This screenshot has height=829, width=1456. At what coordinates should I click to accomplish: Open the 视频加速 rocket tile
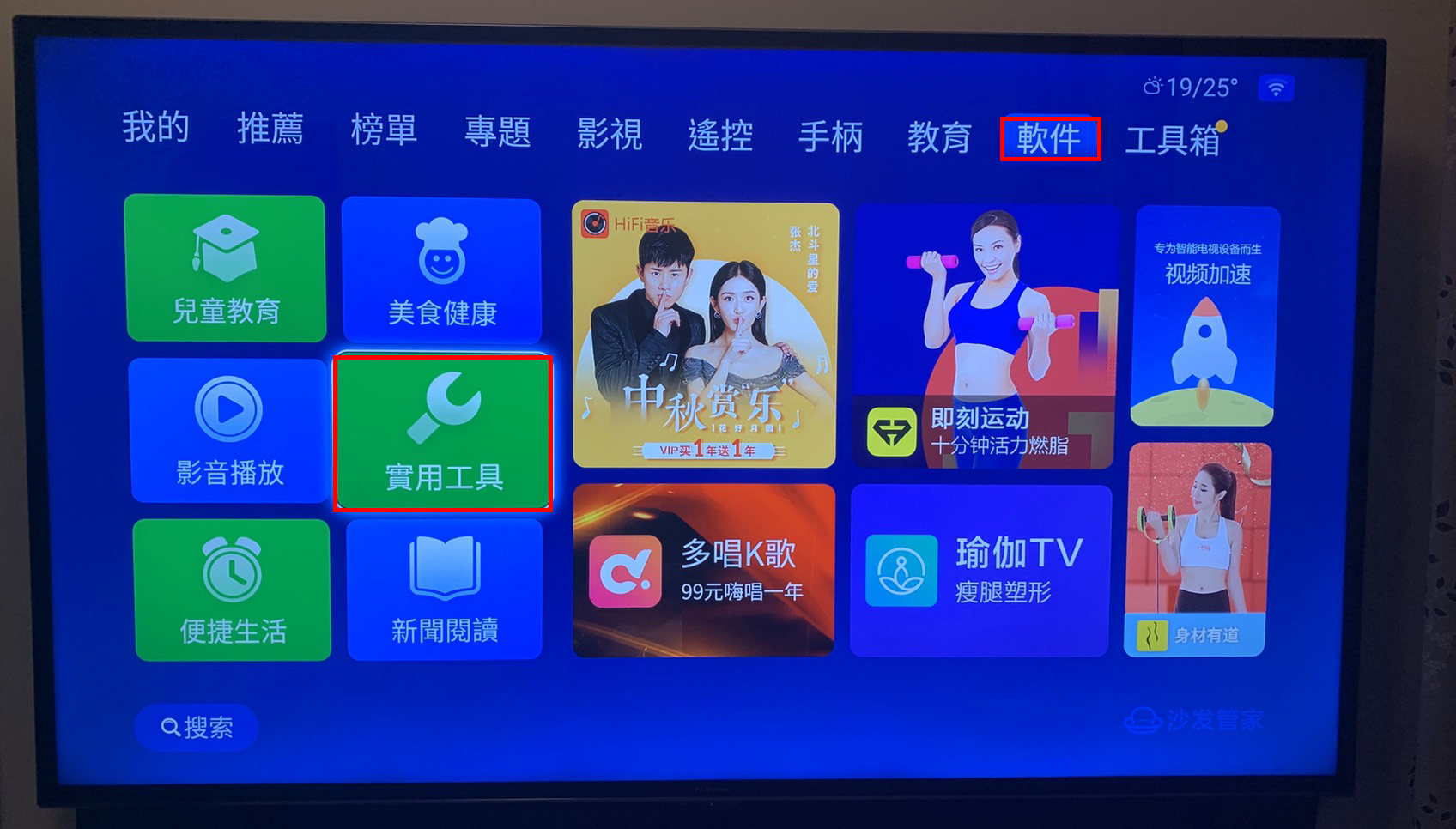coord(1205,316)
